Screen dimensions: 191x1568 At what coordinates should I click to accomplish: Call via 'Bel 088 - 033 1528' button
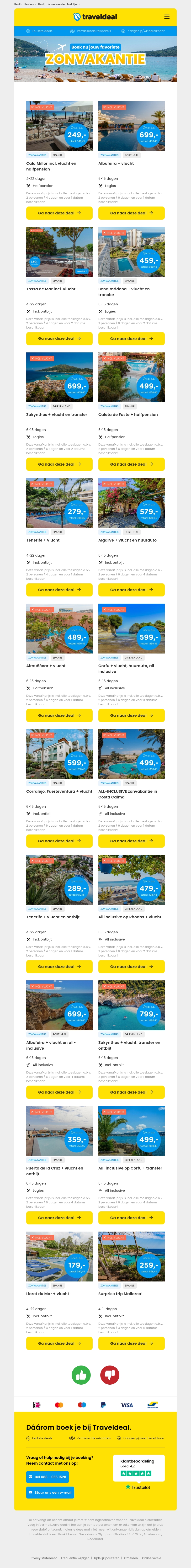pyautogui.click(x=48, y=1477)
